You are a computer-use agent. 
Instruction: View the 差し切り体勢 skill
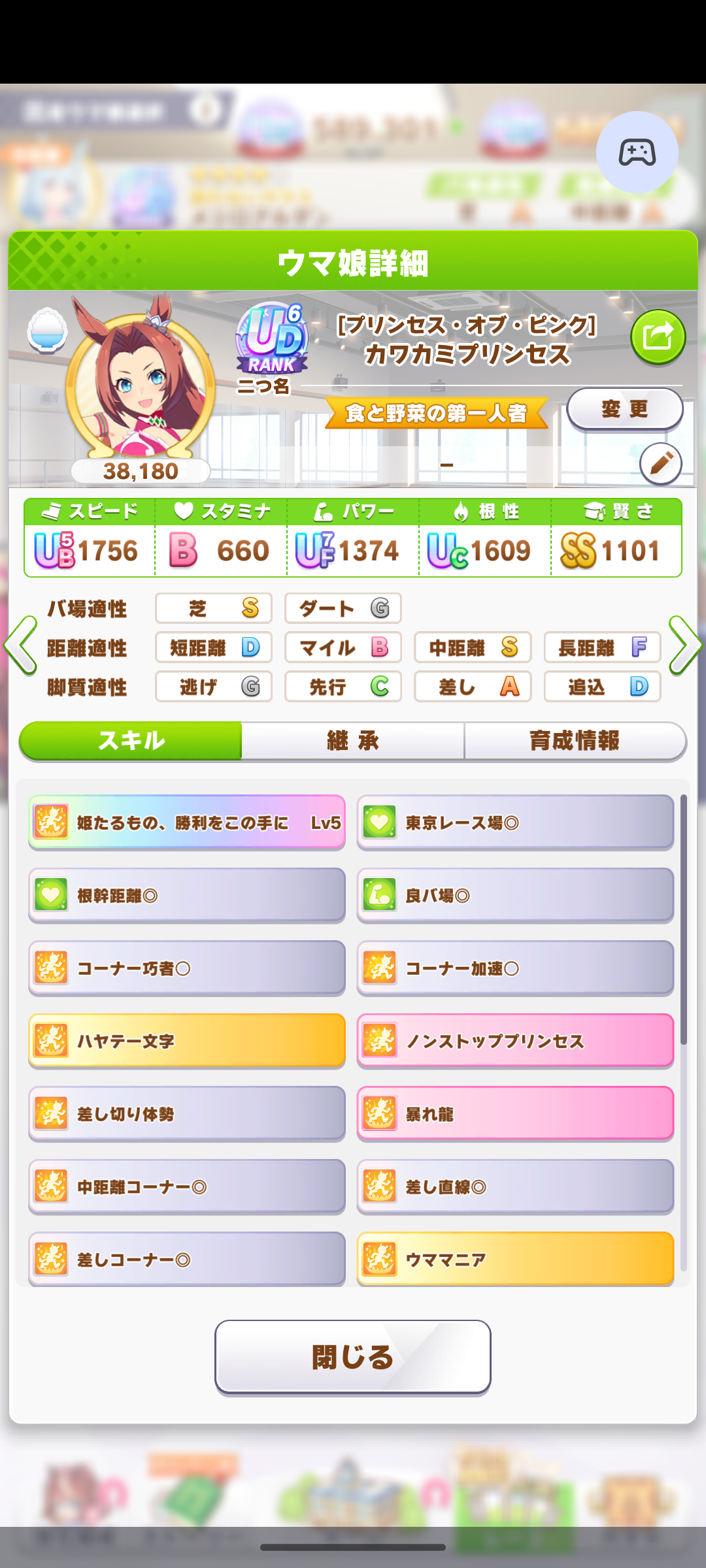click(187, 1114)
